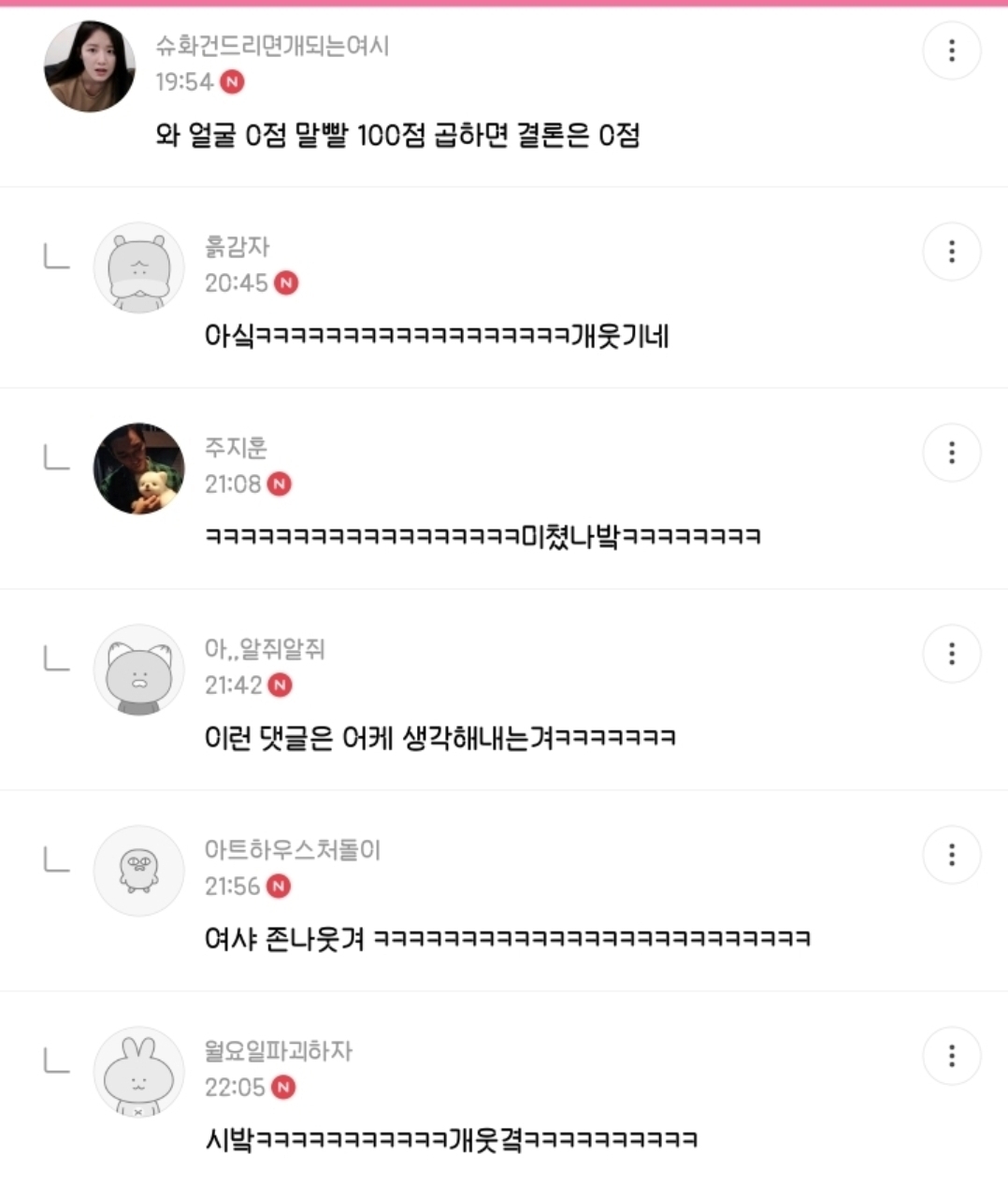1008x1184 pixels.
Task: Open more options for 주지훈's reply
Action: pos(951,453)
